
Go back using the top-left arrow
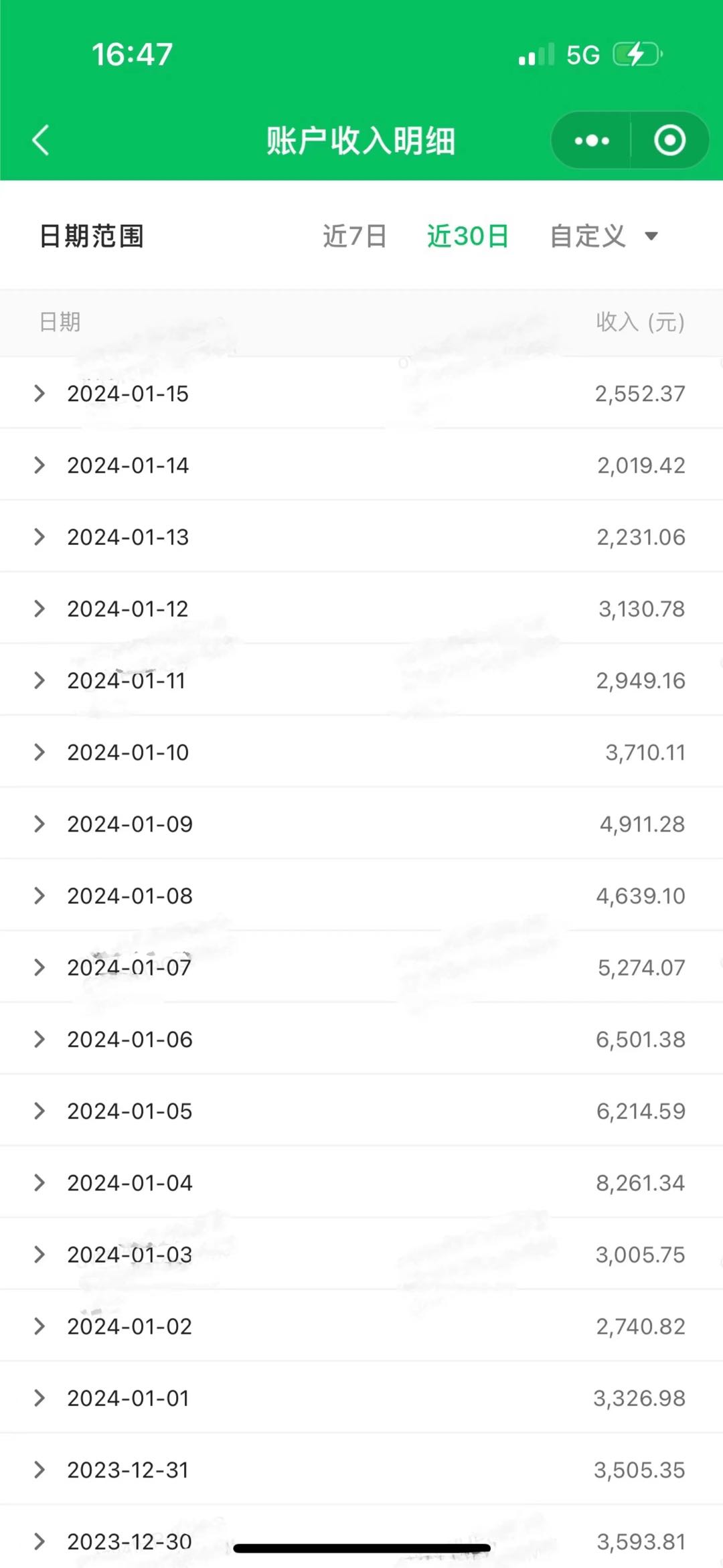[41, 141]
